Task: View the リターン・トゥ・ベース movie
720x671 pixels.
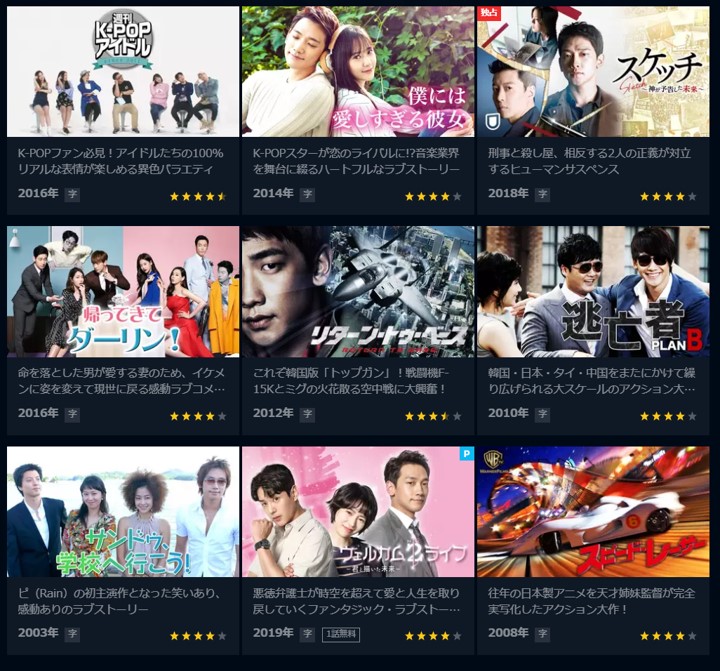Action: pos(358,292)
